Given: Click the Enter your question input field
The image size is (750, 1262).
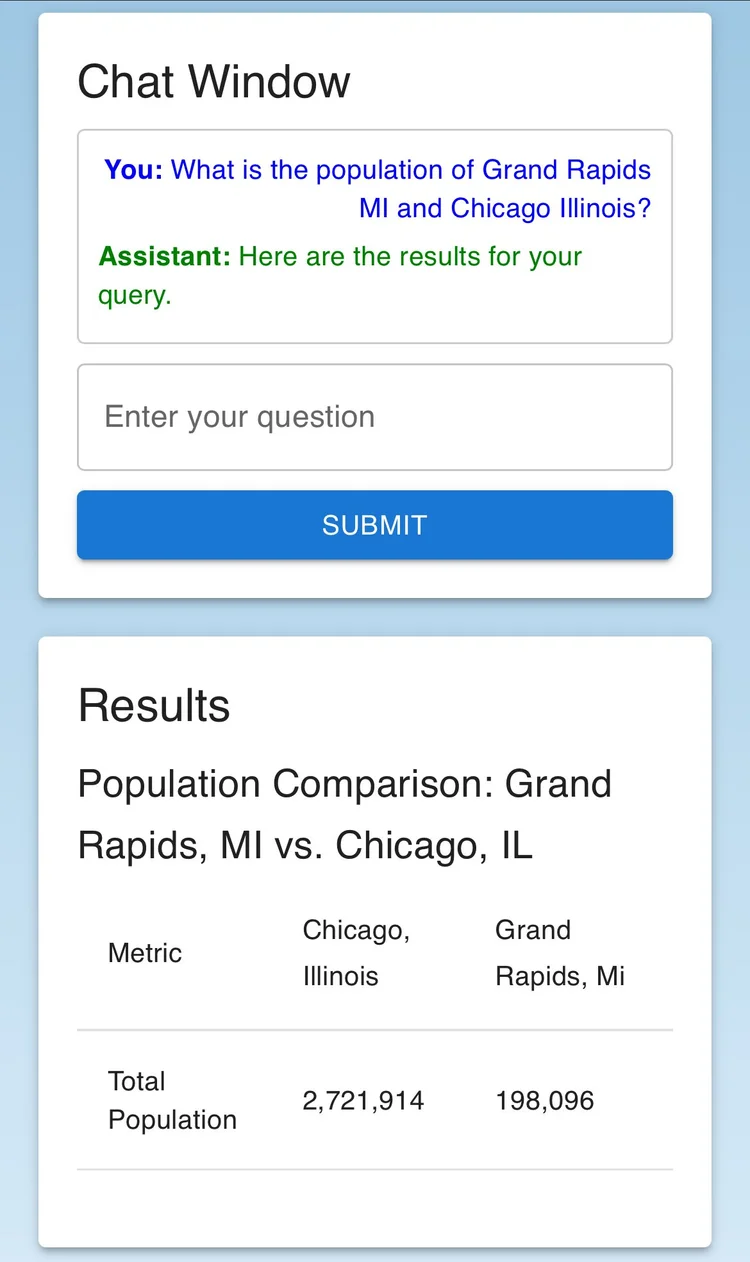Looking at the screenshot, I should 375,417.
